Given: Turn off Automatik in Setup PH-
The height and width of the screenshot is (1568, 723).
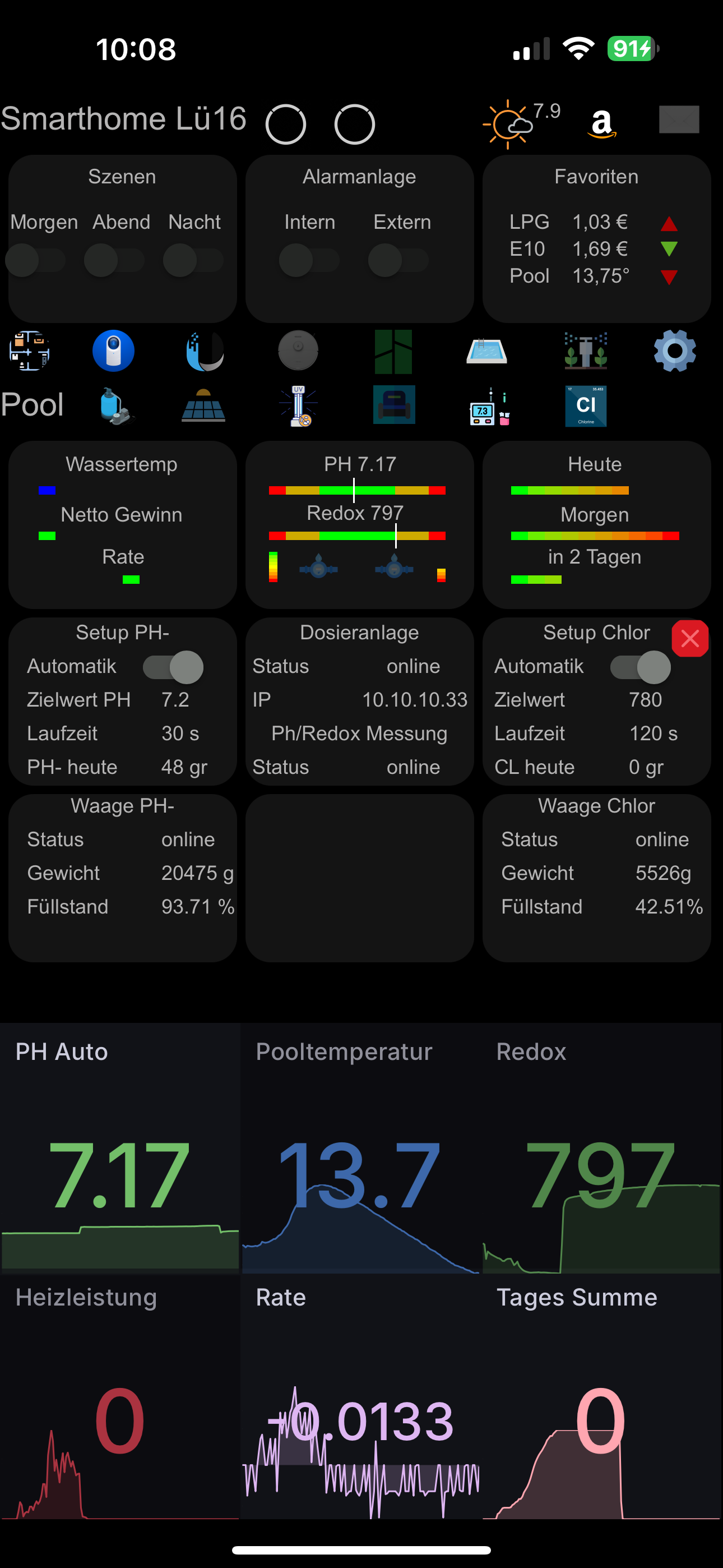Looking at the screenshot, I should (x=173, y=667).
